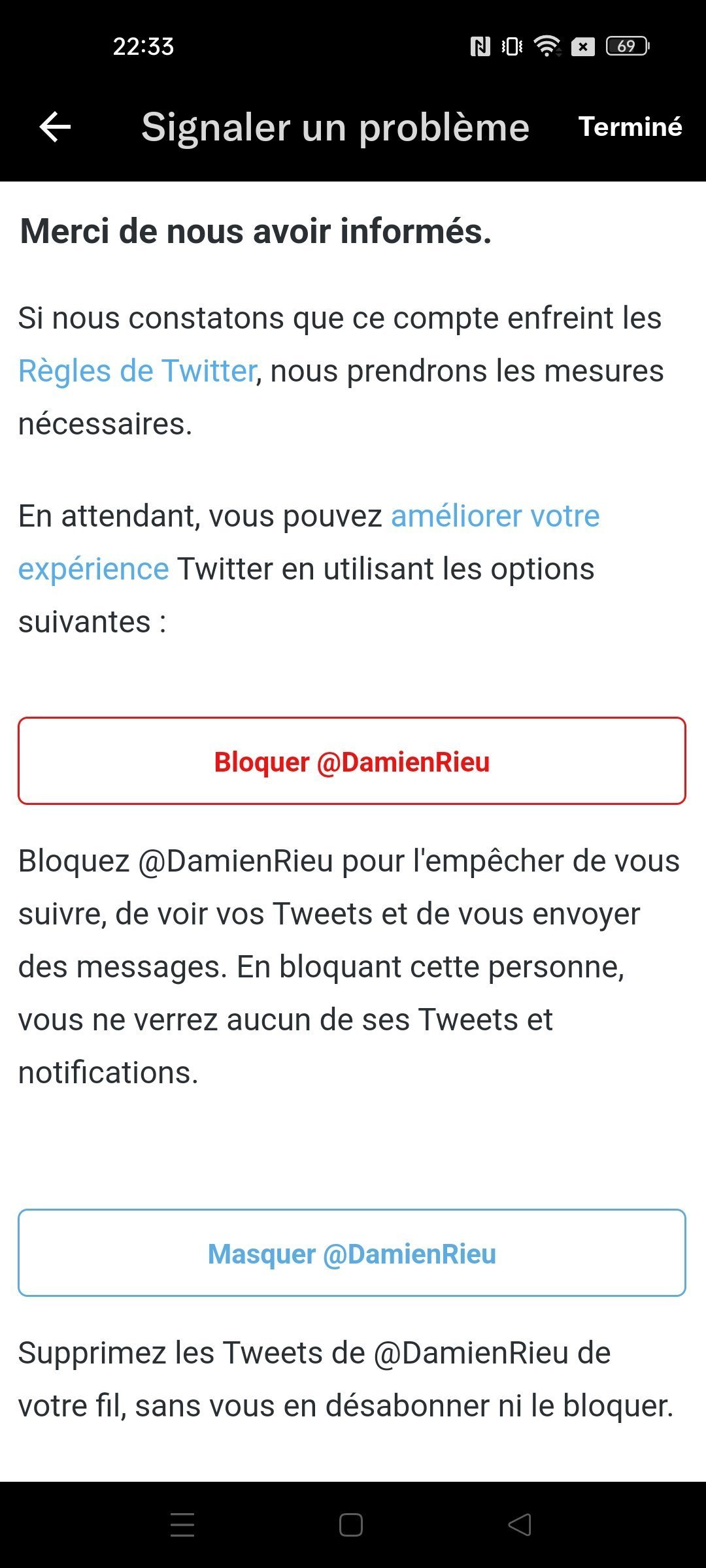Tap Masquer @DamienRieu
Viewport: 706px width, 1568px height.
(352, 1253)
